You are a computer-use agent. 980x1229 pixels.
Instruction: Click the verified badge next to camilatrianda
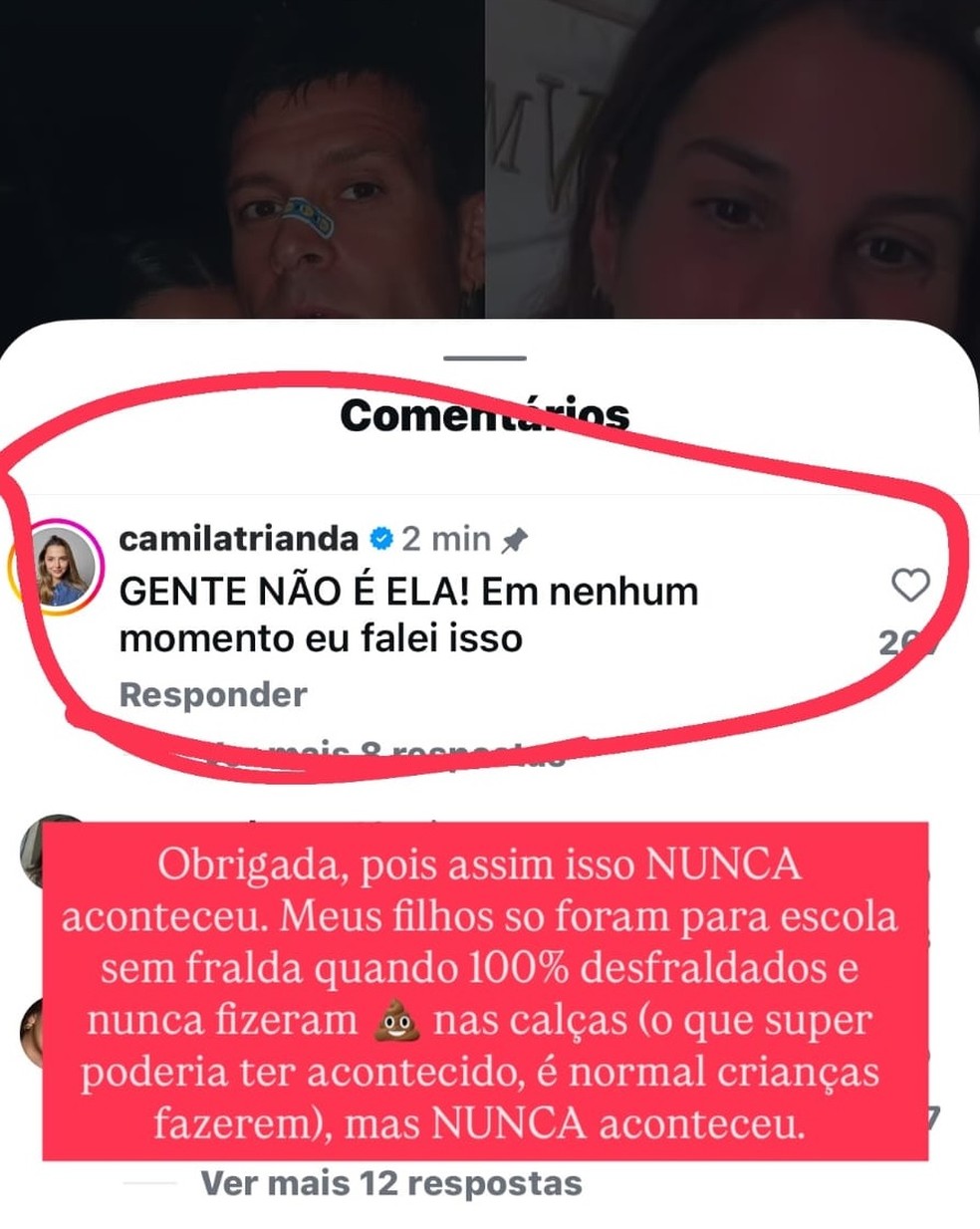point(379,539)
